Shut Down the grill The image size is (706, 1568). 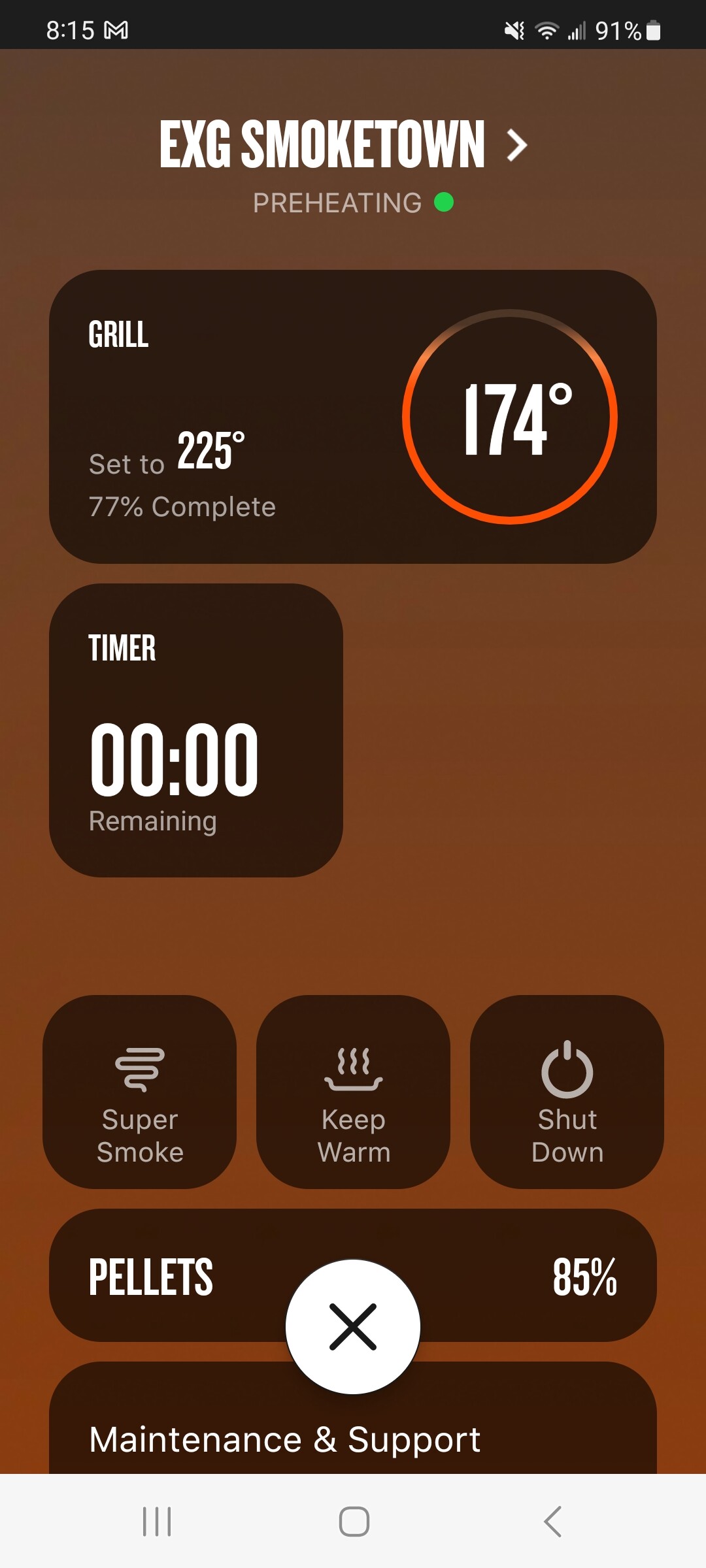tap(567, 1092)
